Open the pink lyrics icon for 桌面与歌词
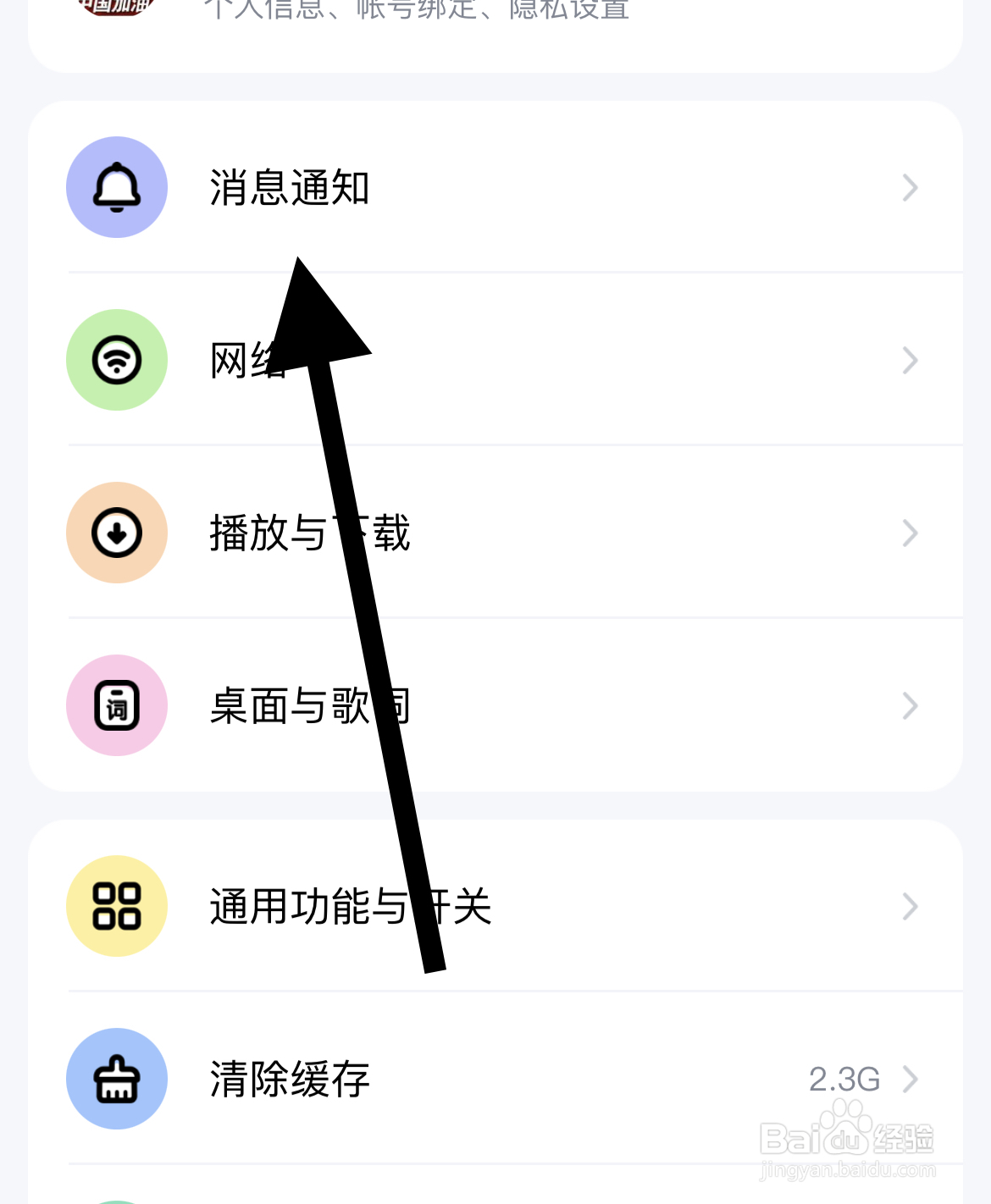991x1204 pixels. (x=117, y=705)
